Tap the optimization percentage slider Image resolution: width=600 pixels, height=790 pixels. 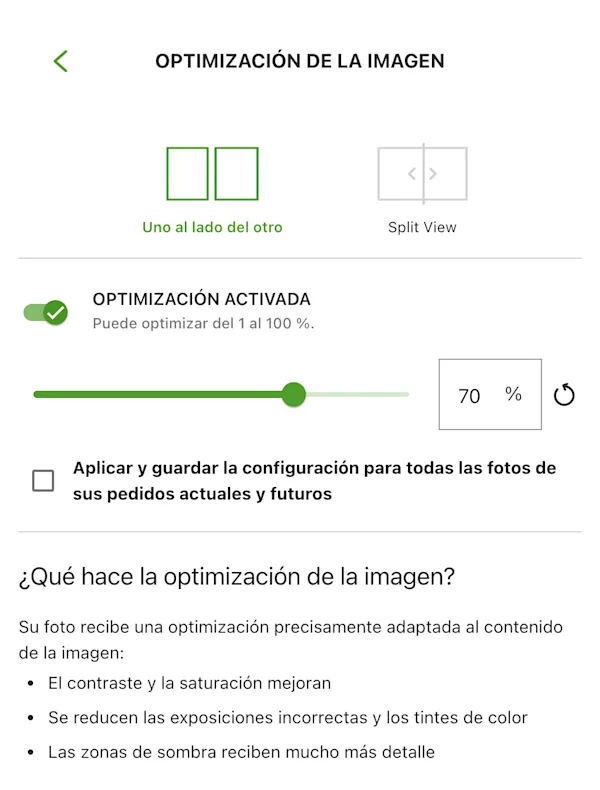point(293,395)
